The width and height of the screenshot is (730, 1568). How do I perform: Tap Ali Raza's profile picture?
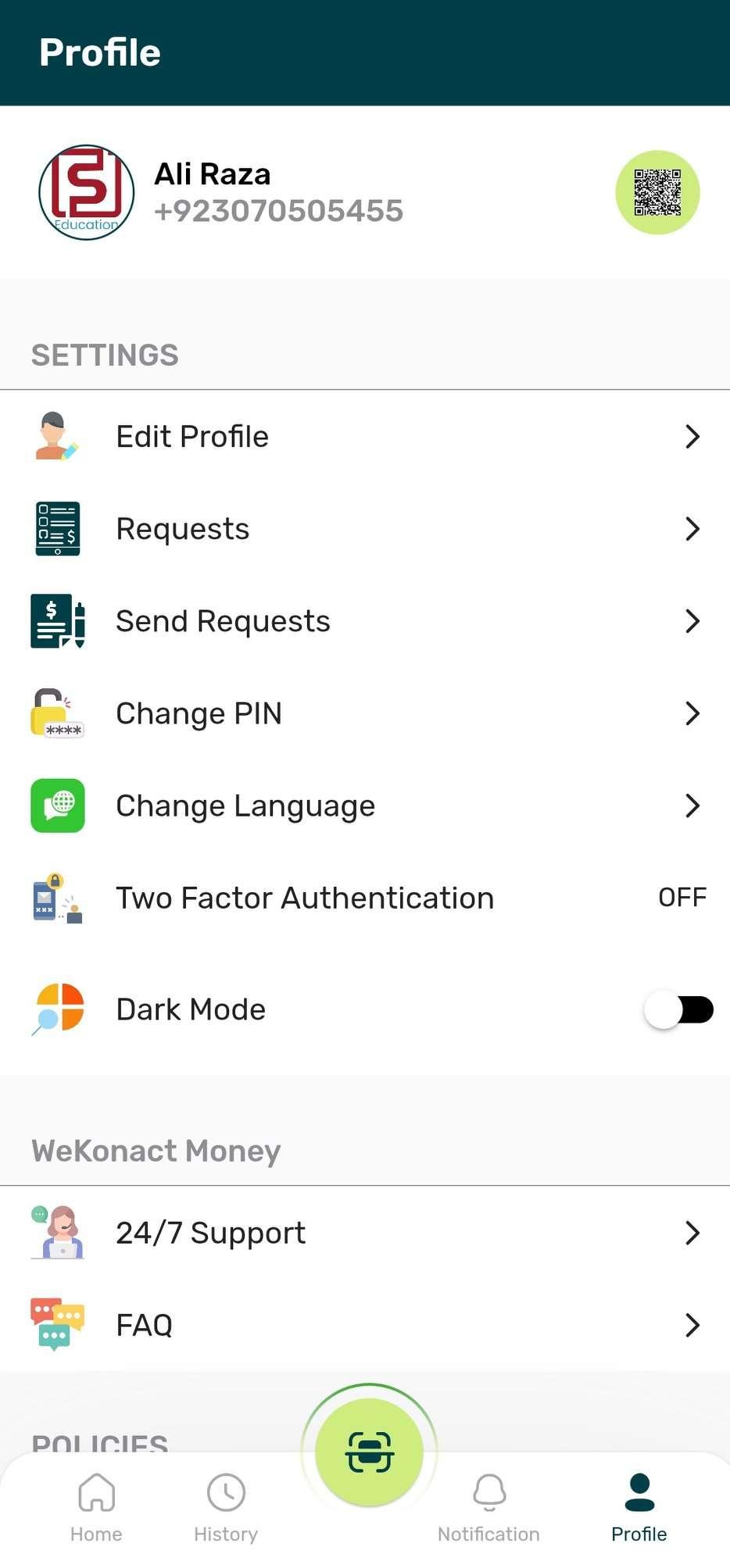coord(86,192)
